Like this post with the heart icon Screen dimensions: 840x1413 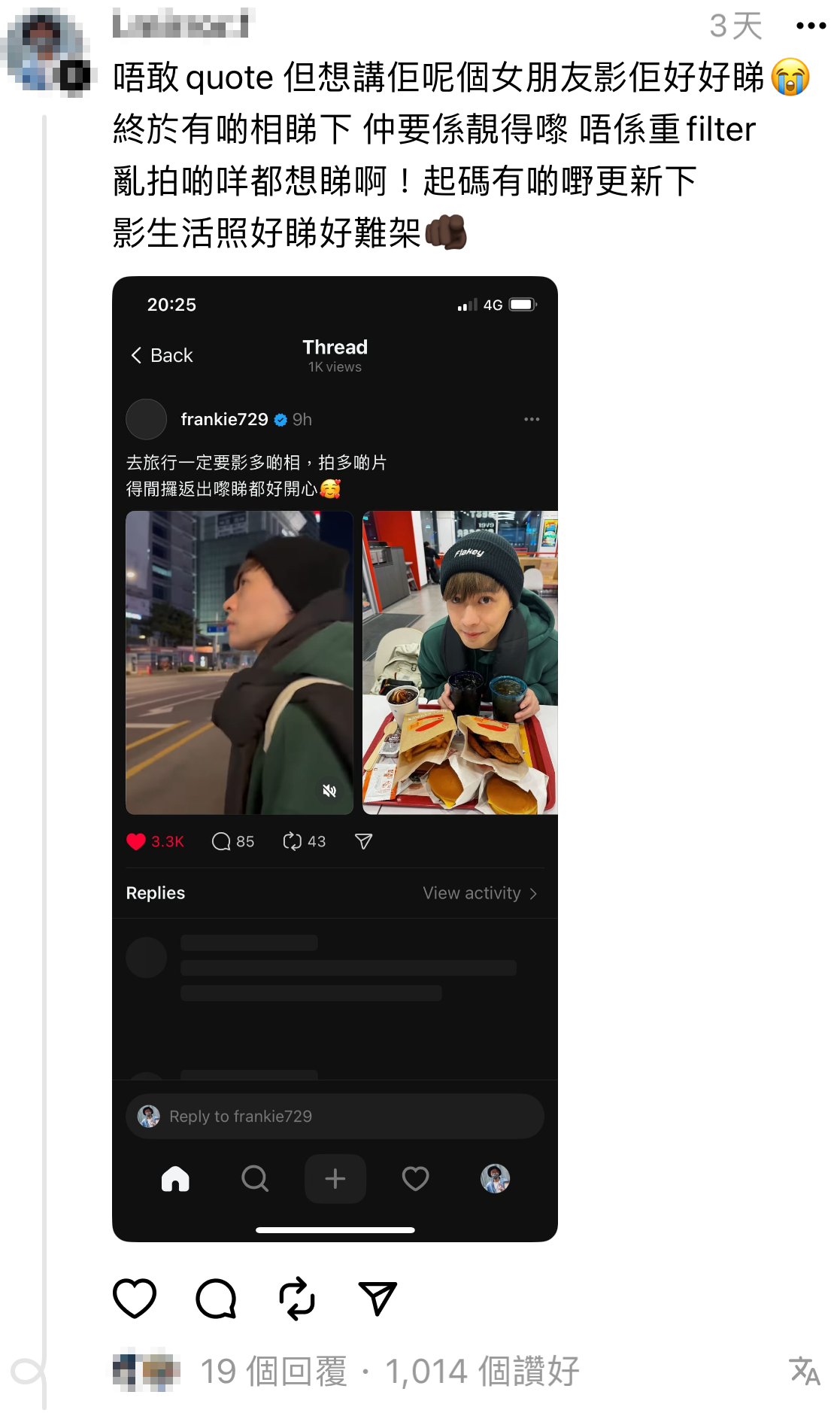135,1298
